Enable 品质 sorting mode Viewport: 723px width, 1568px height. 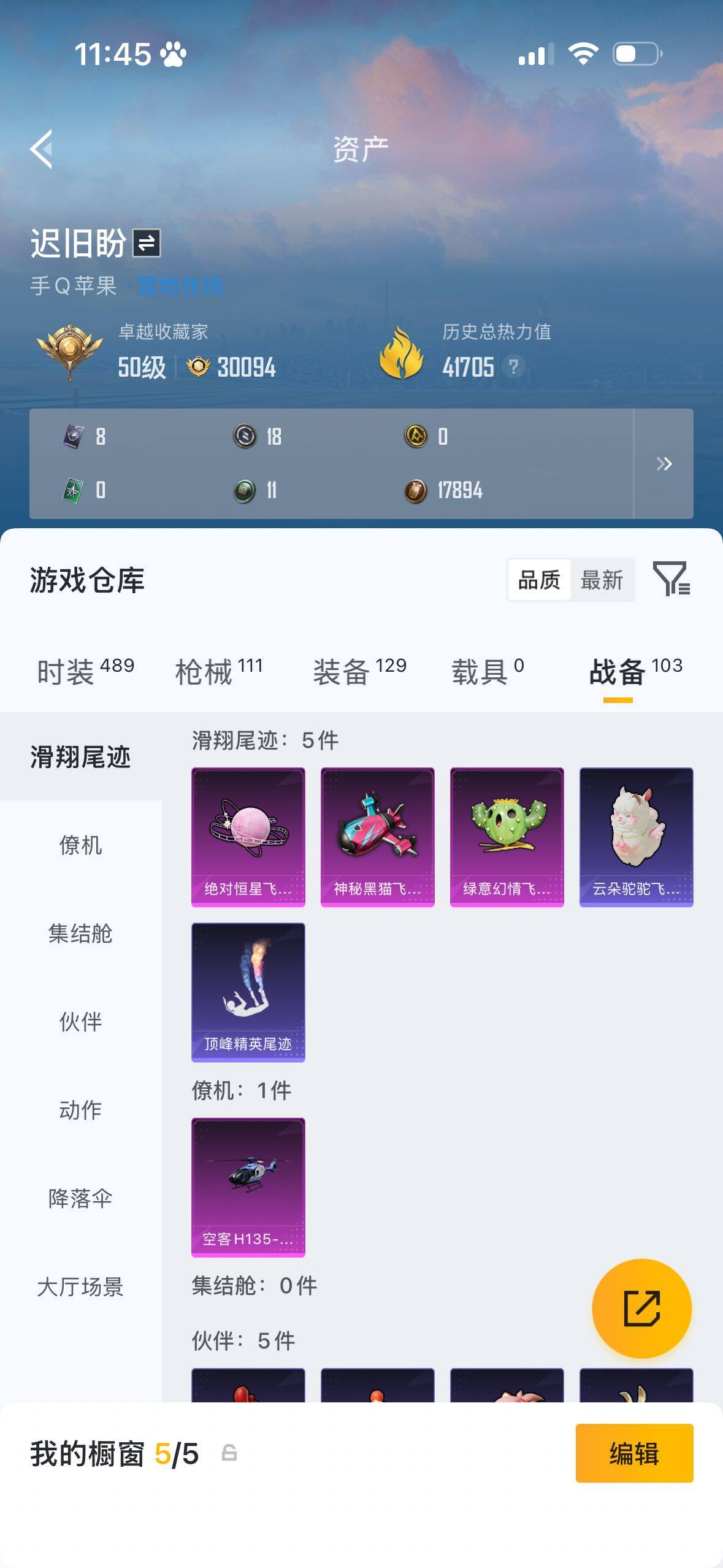[x=538, y=579]
